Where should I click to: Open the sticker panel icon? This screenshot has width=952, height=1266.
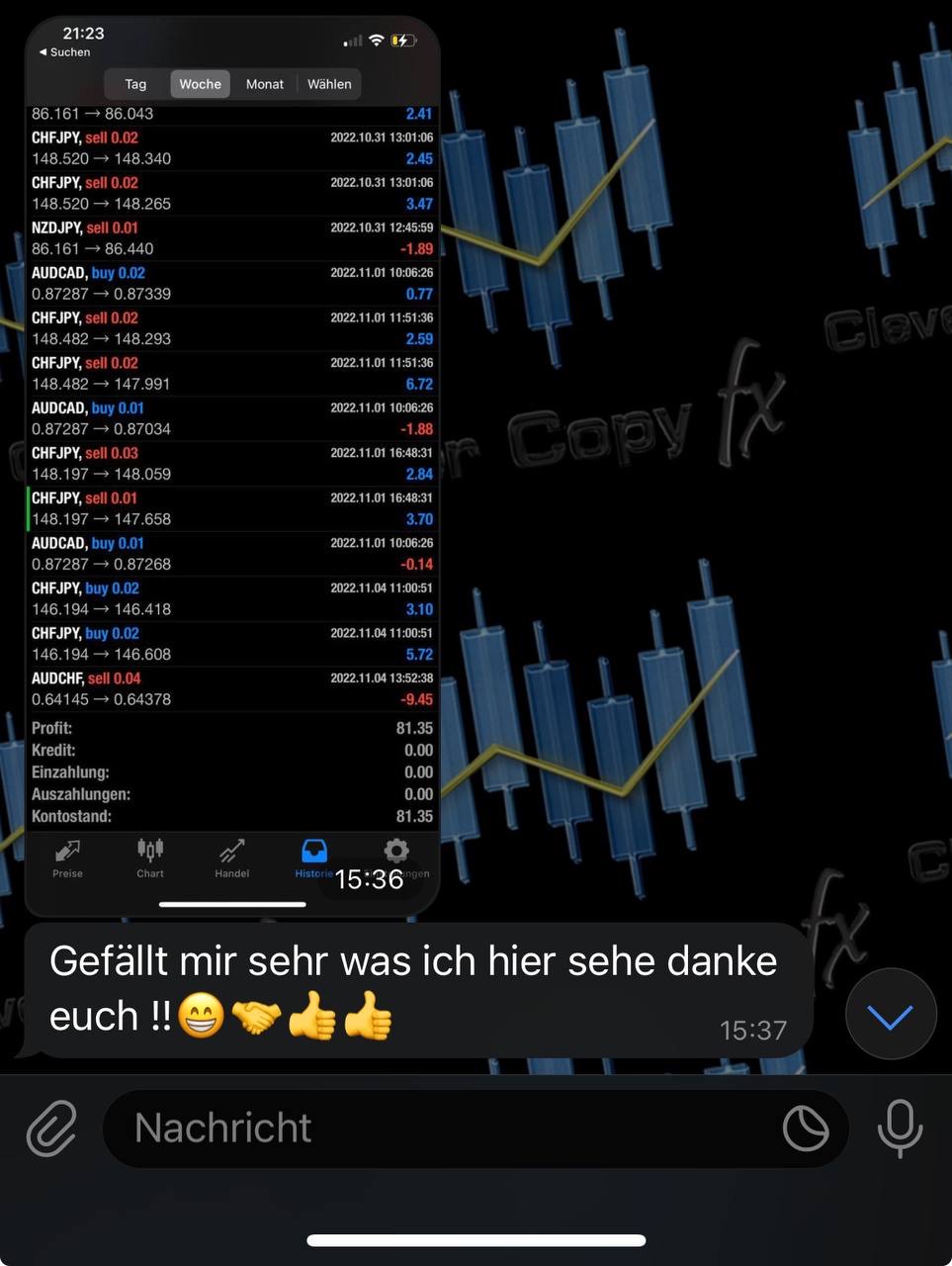[806, 1128]
